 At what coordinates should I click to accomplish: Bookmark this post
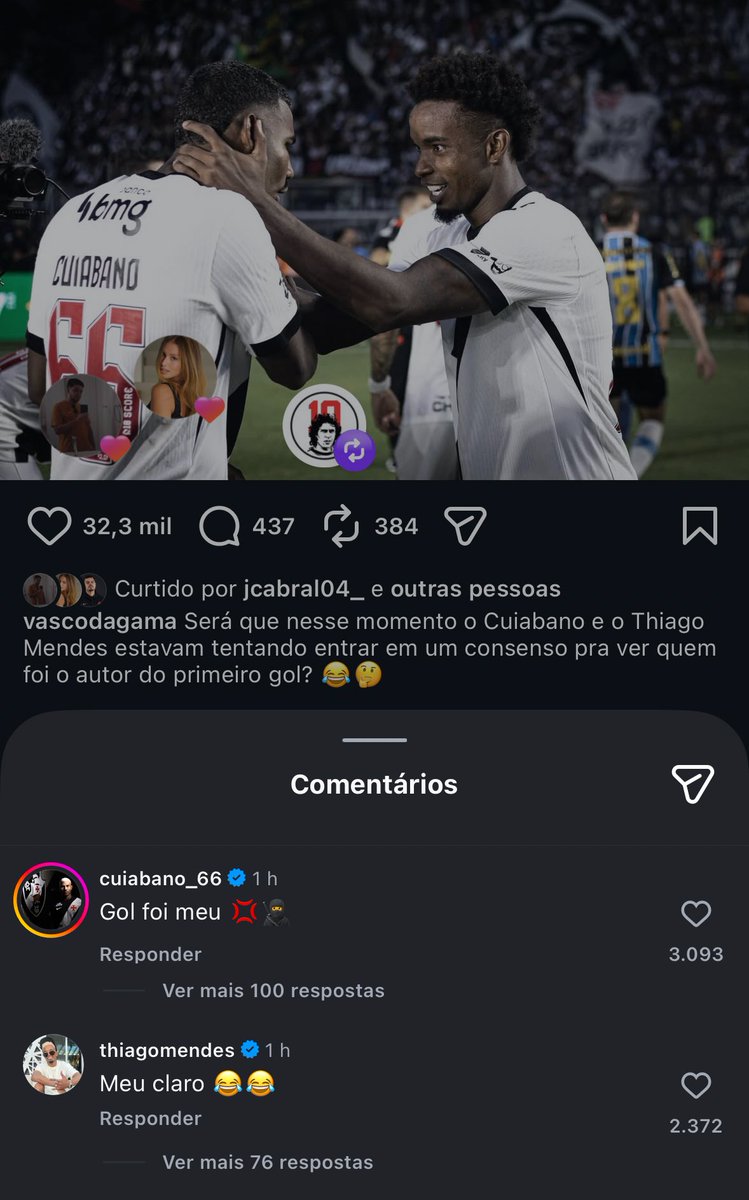[x=699, y=526]
